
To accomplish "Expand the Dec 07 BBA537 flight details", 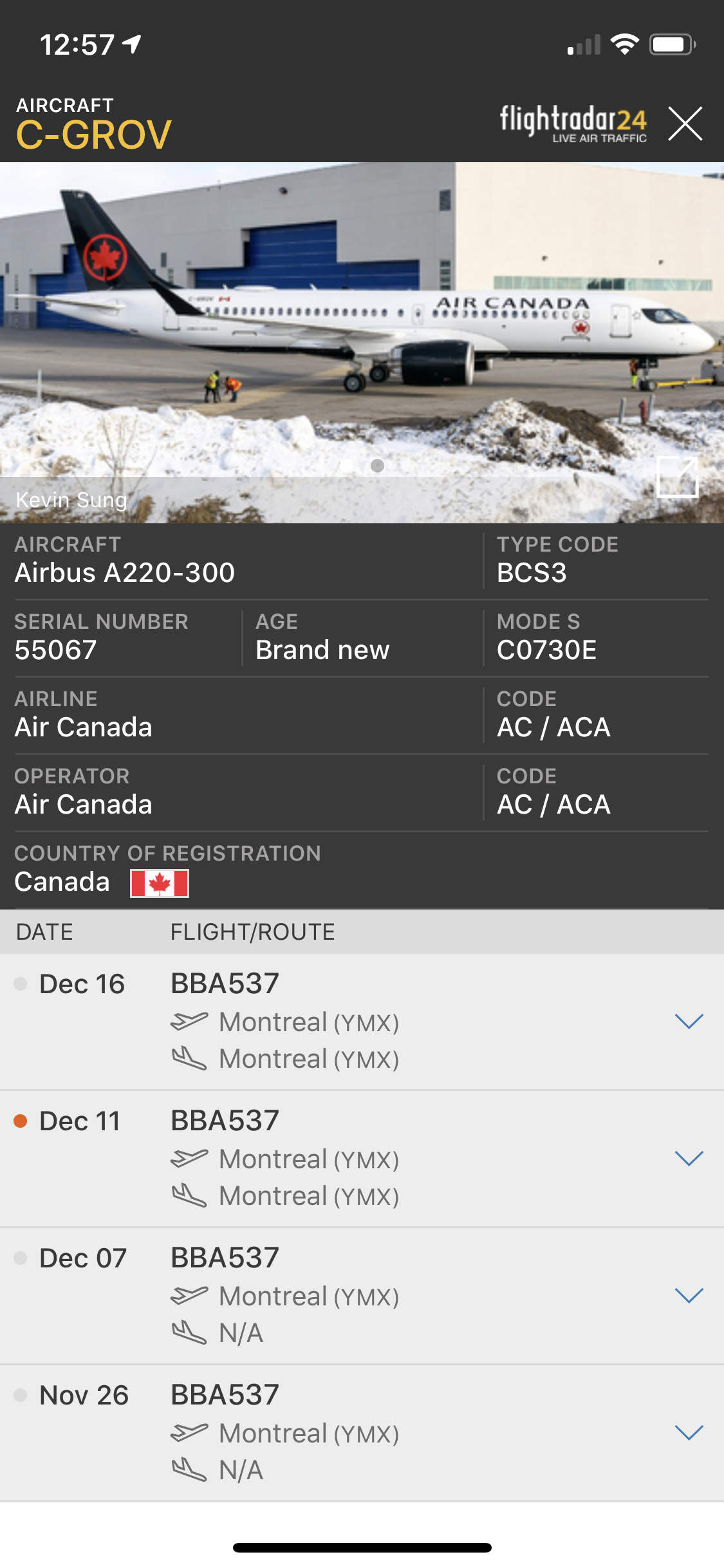I will point(689,1296).
